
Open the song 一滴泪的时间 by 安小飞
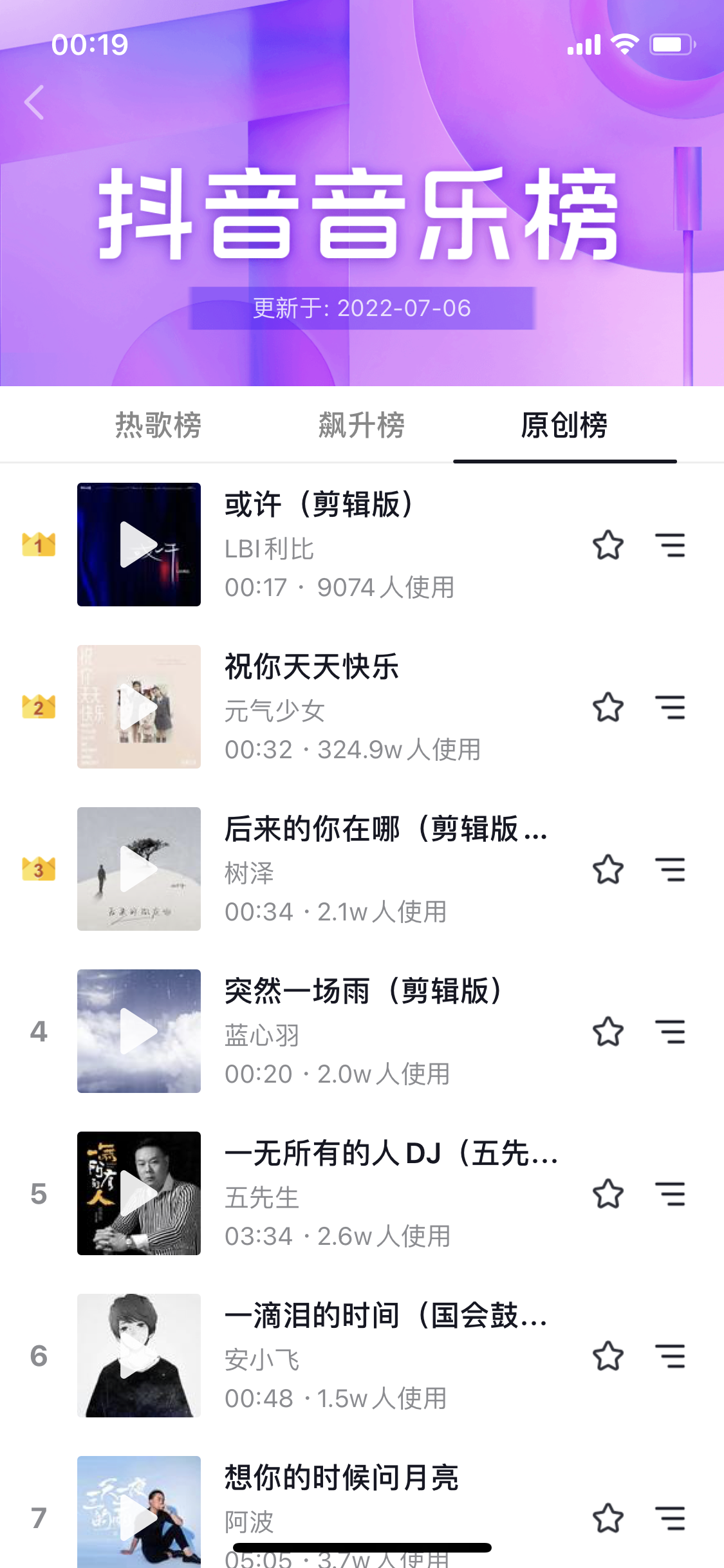coord(386,1316)
